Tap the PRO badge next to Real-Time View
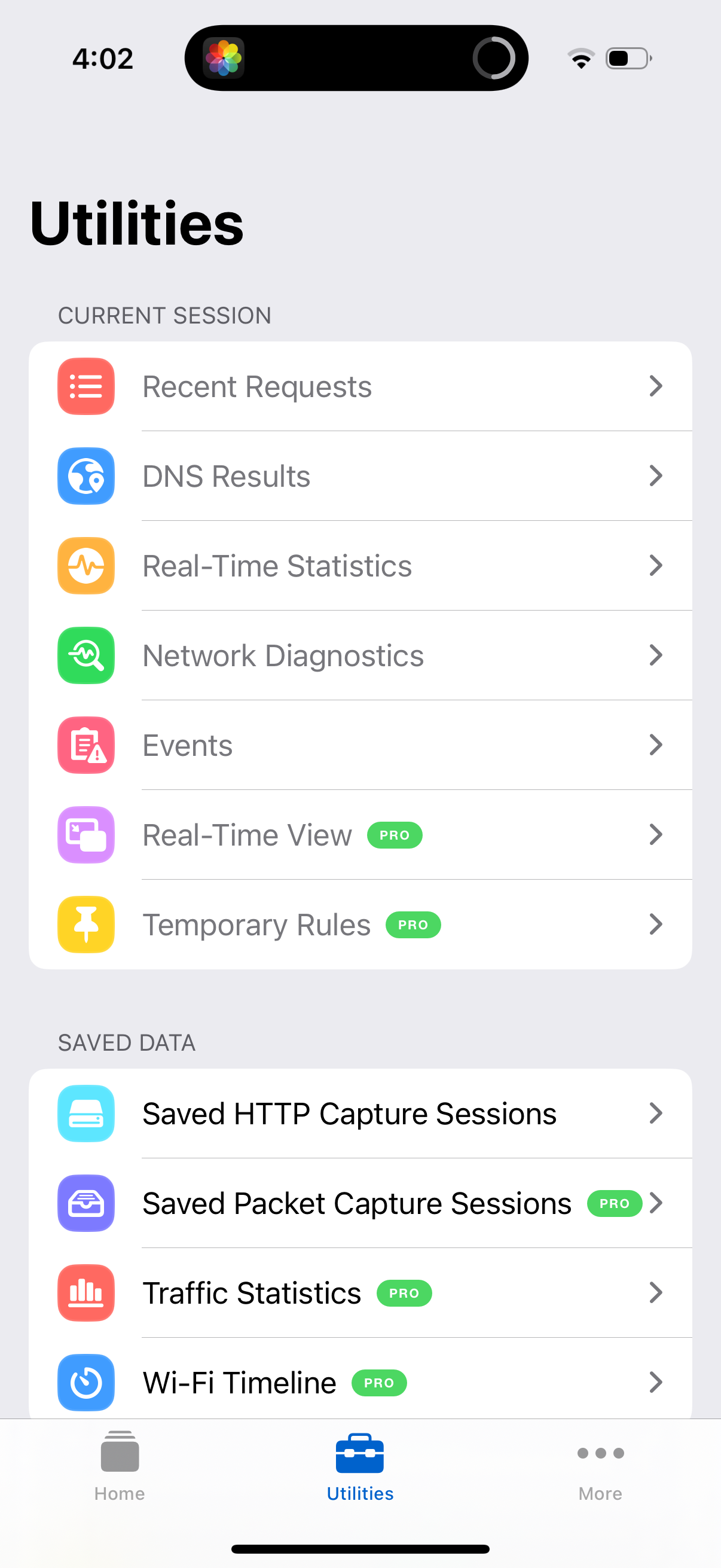 pyautogui.click(x=394, y=835)
